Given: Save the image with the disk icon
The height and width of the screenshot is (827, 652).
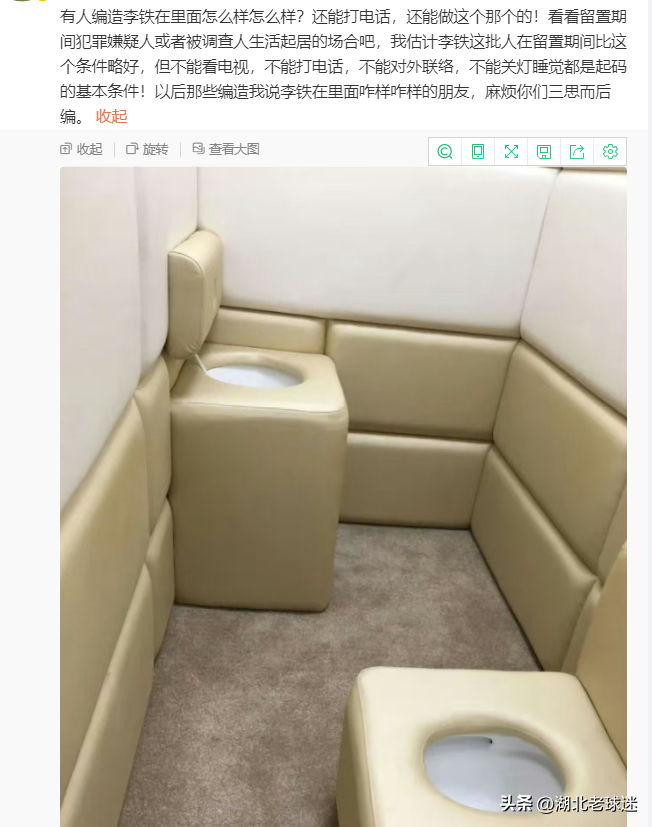Looking at the screenshot, I should [x=544, y=152].
